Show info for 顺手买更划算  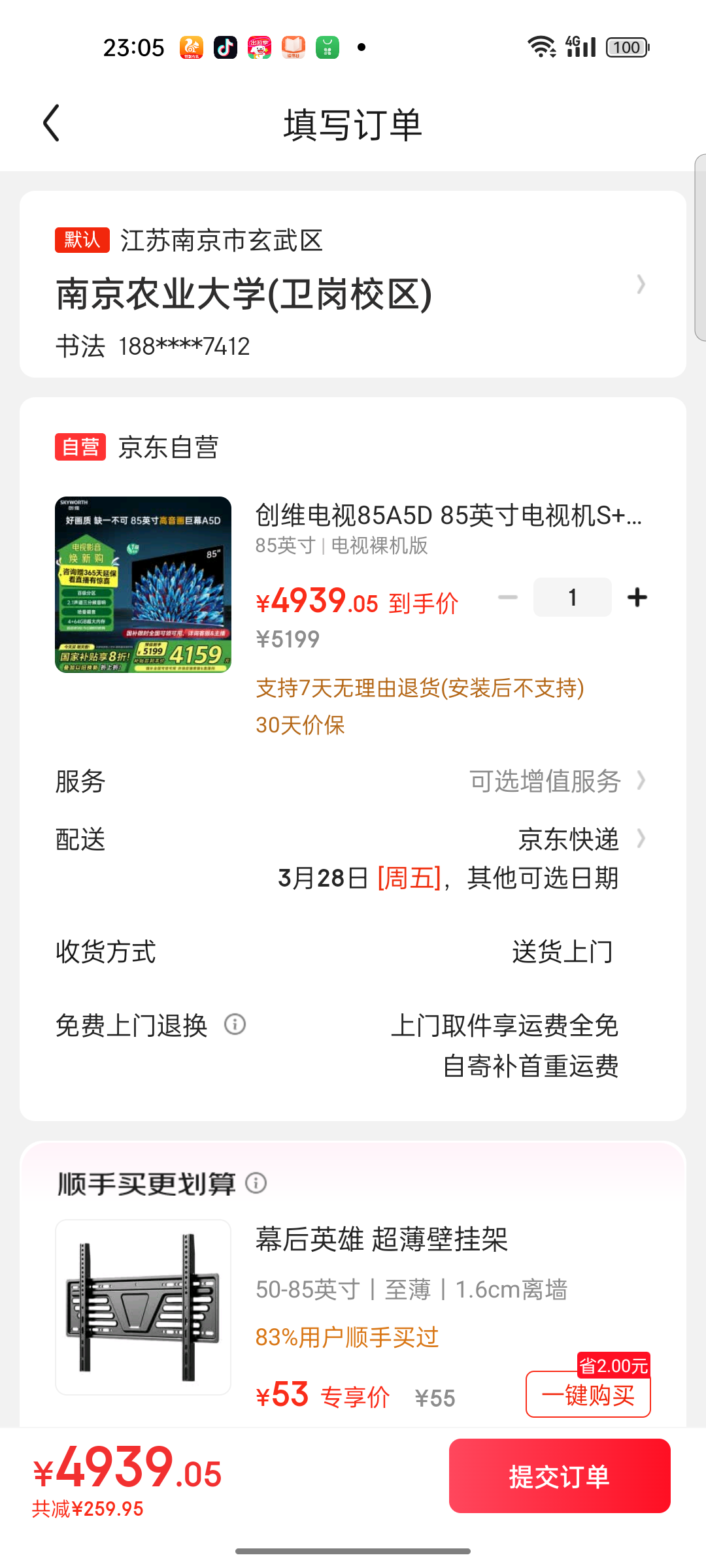[256, 1183]
